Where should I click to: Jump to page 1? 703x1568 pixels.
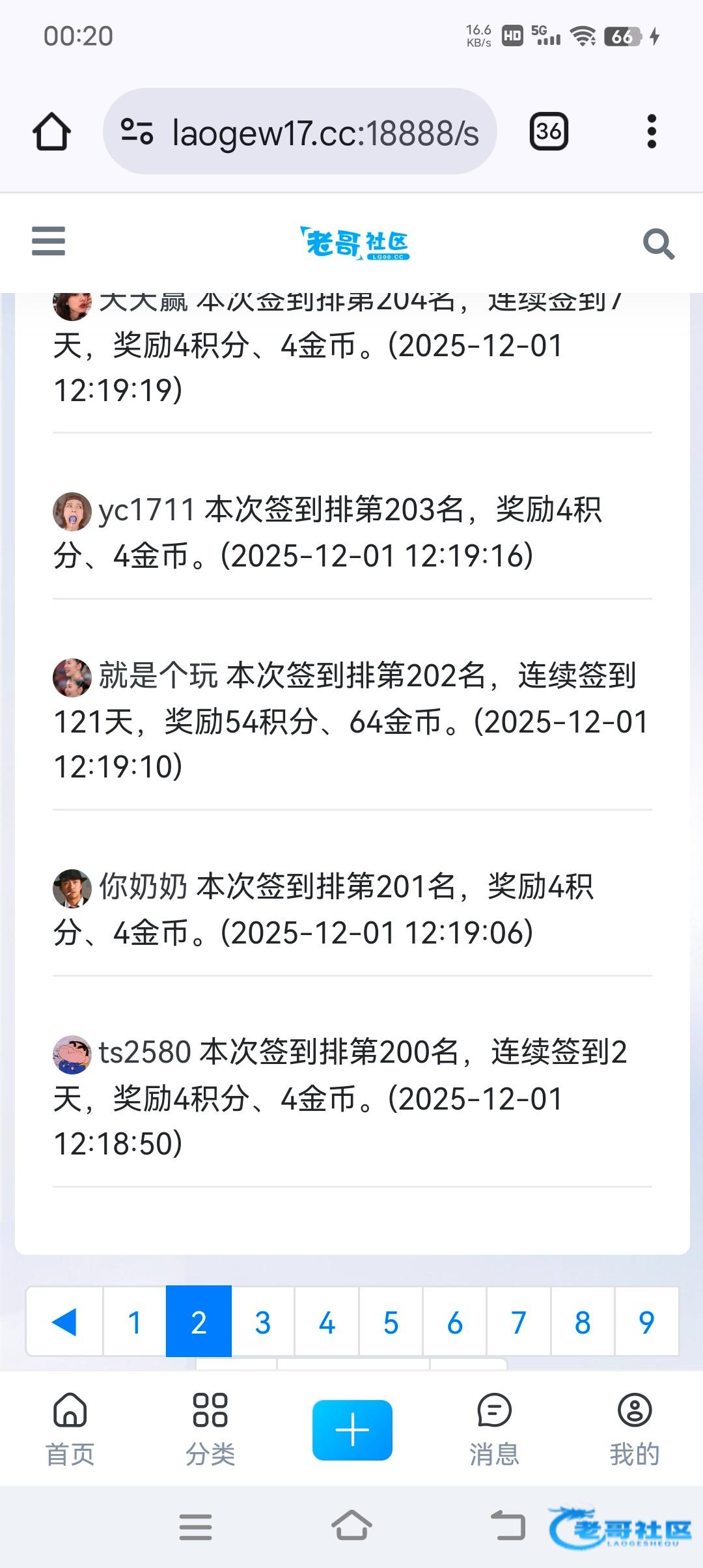click(x=135, y=1322)
